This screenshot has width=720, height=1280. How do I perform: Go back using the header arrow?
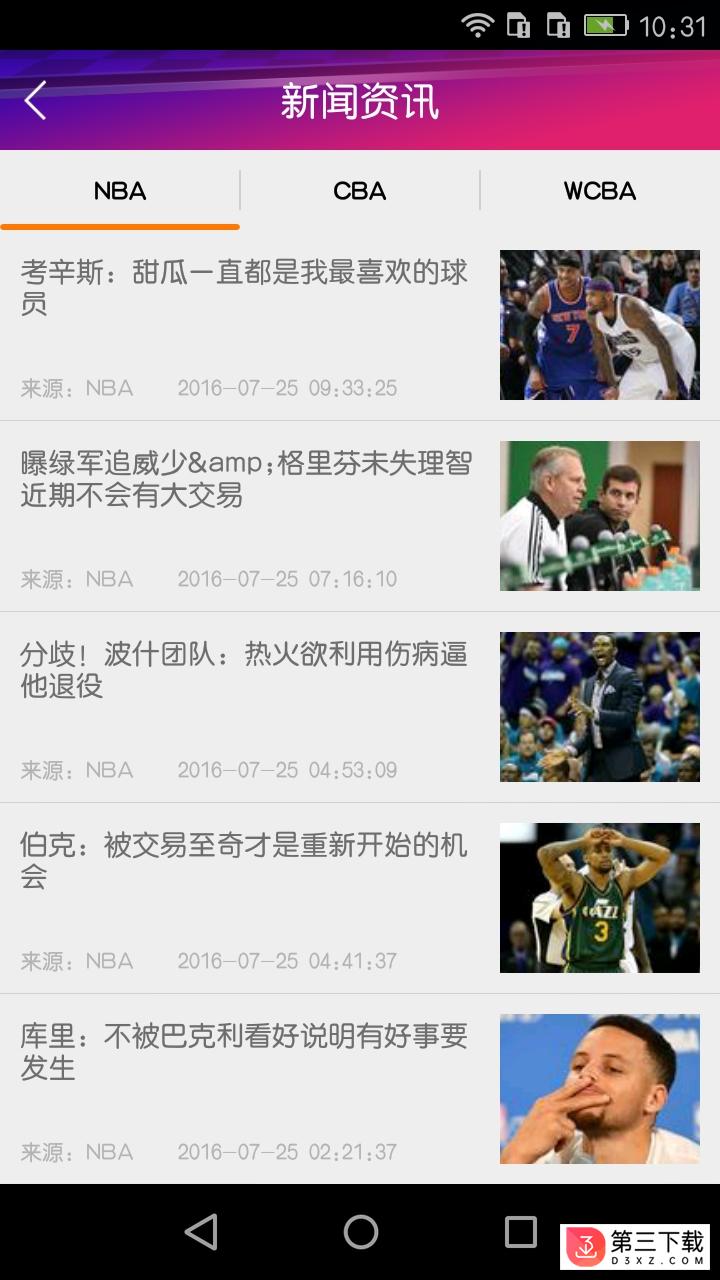[36, 101]
